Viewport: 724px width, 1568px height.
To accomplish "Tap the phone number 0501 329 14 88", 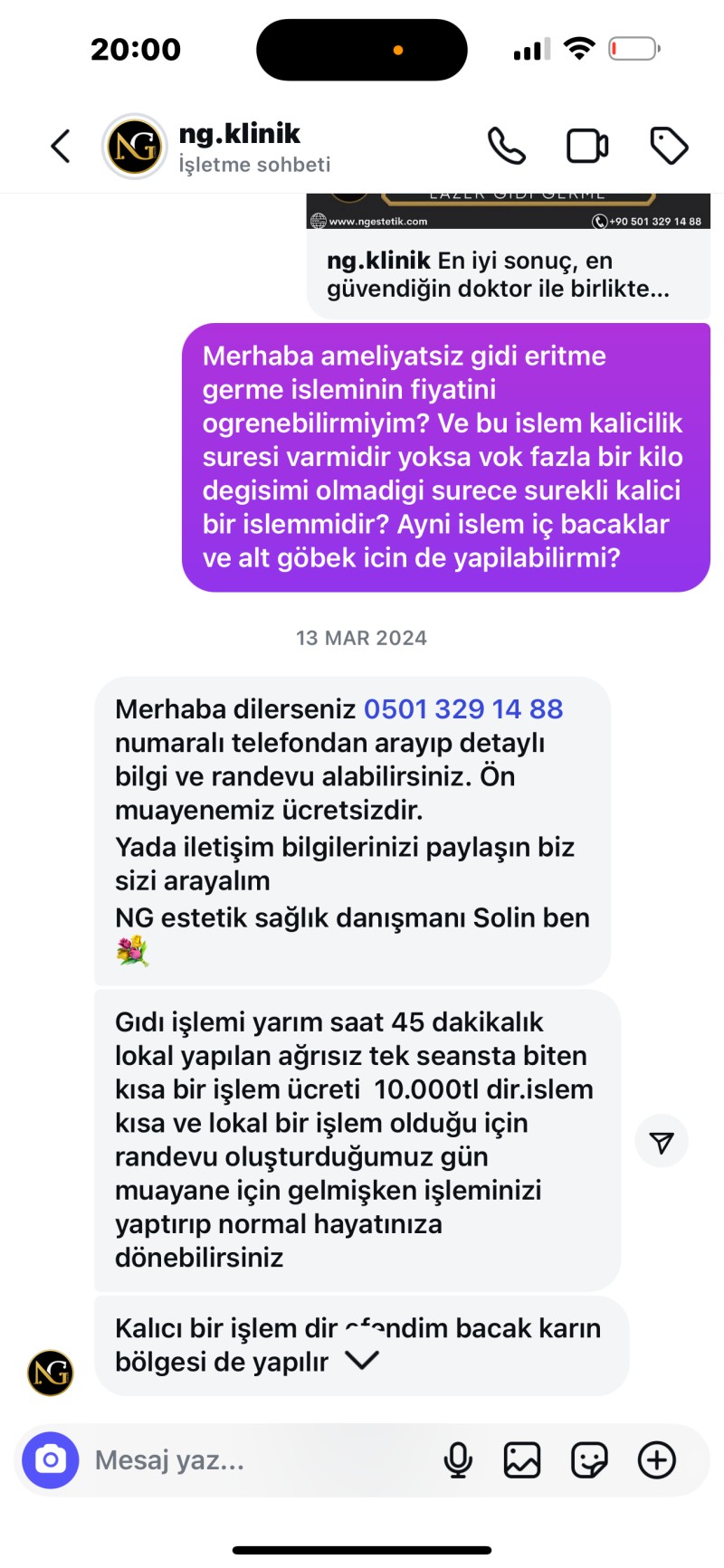I will [463, 709].
